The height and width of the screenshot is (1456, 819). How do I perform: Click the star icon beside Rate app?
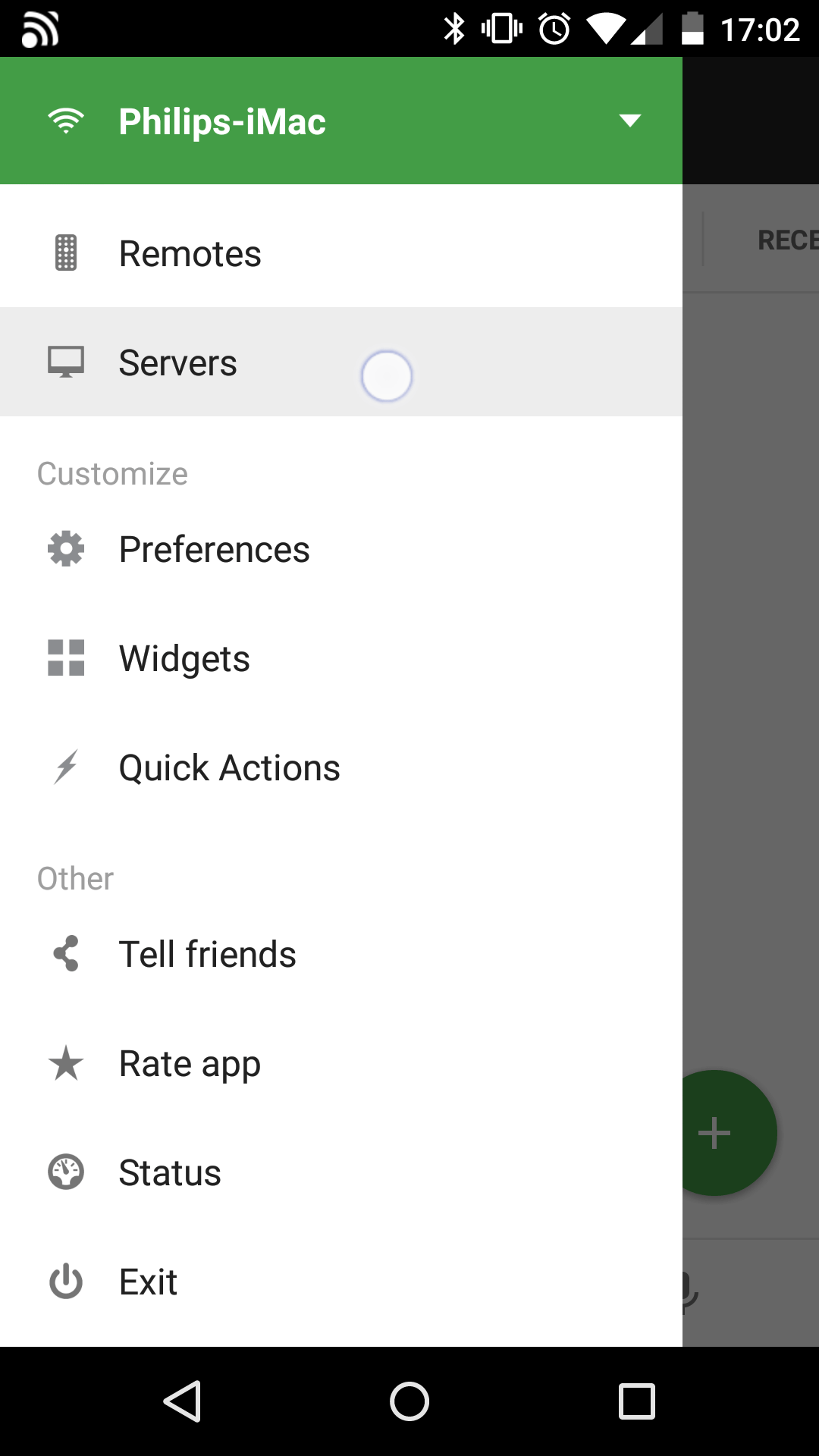[67, 1062]
